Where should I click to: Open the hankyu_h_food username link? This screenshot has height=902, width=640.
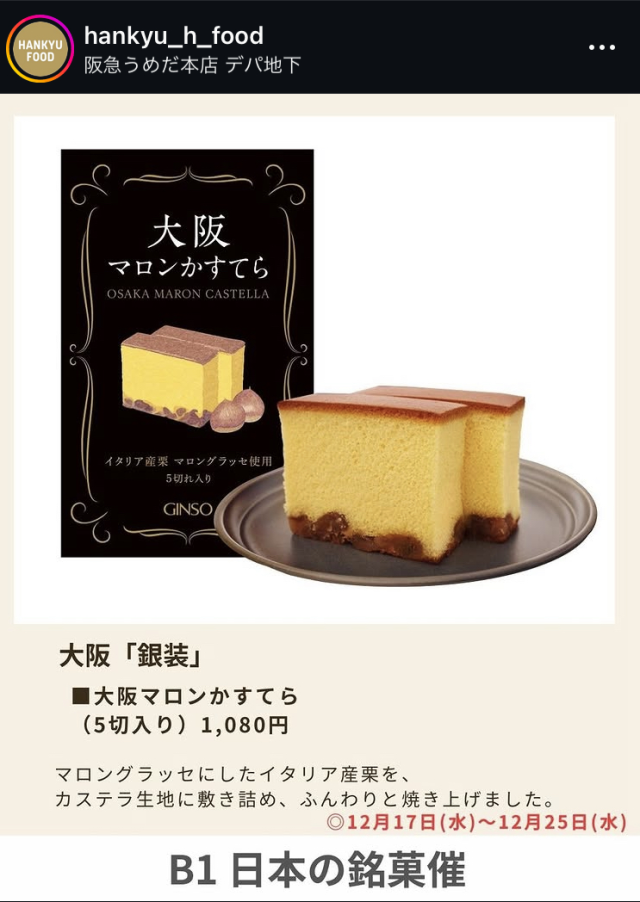point(173,35)
